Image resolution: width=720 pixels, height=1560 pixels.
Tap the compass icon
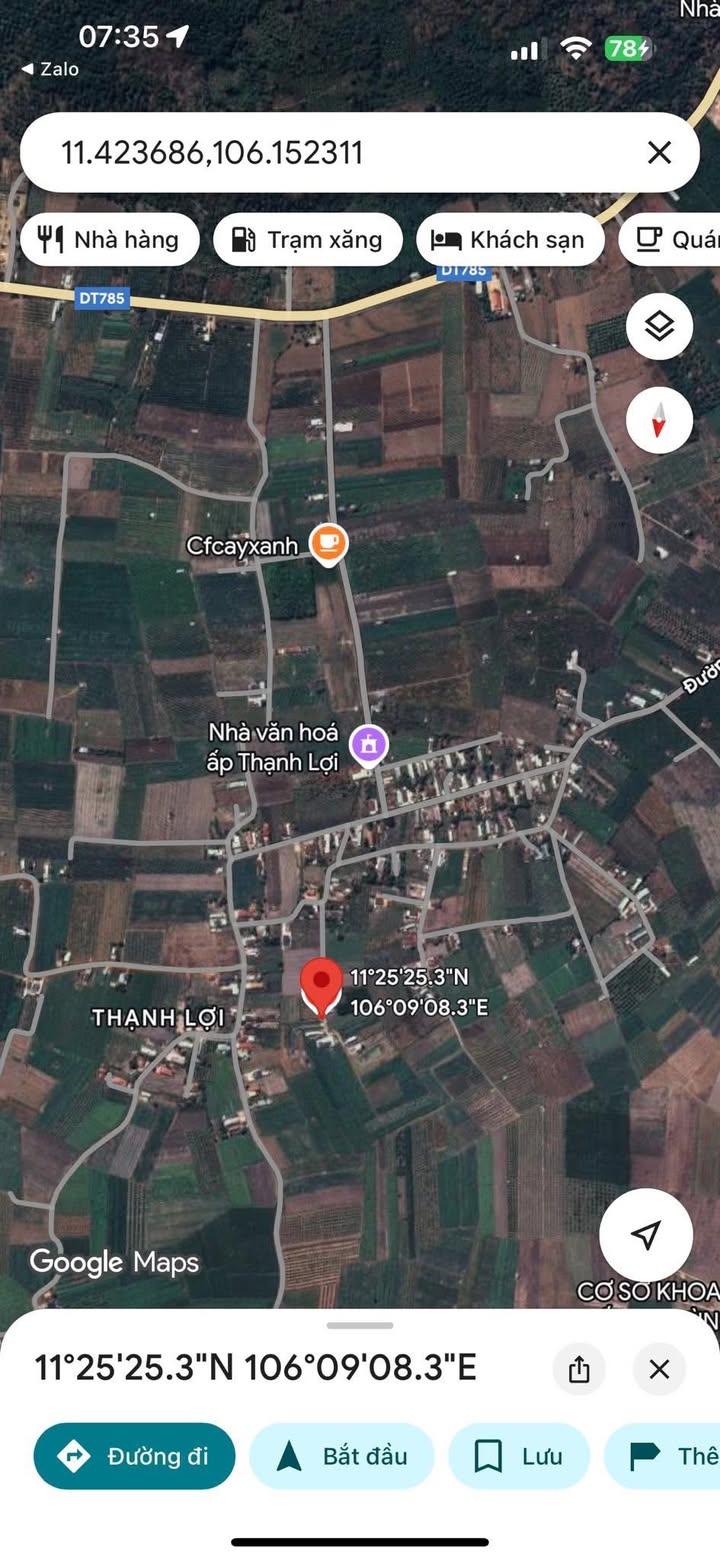[659, 421]
